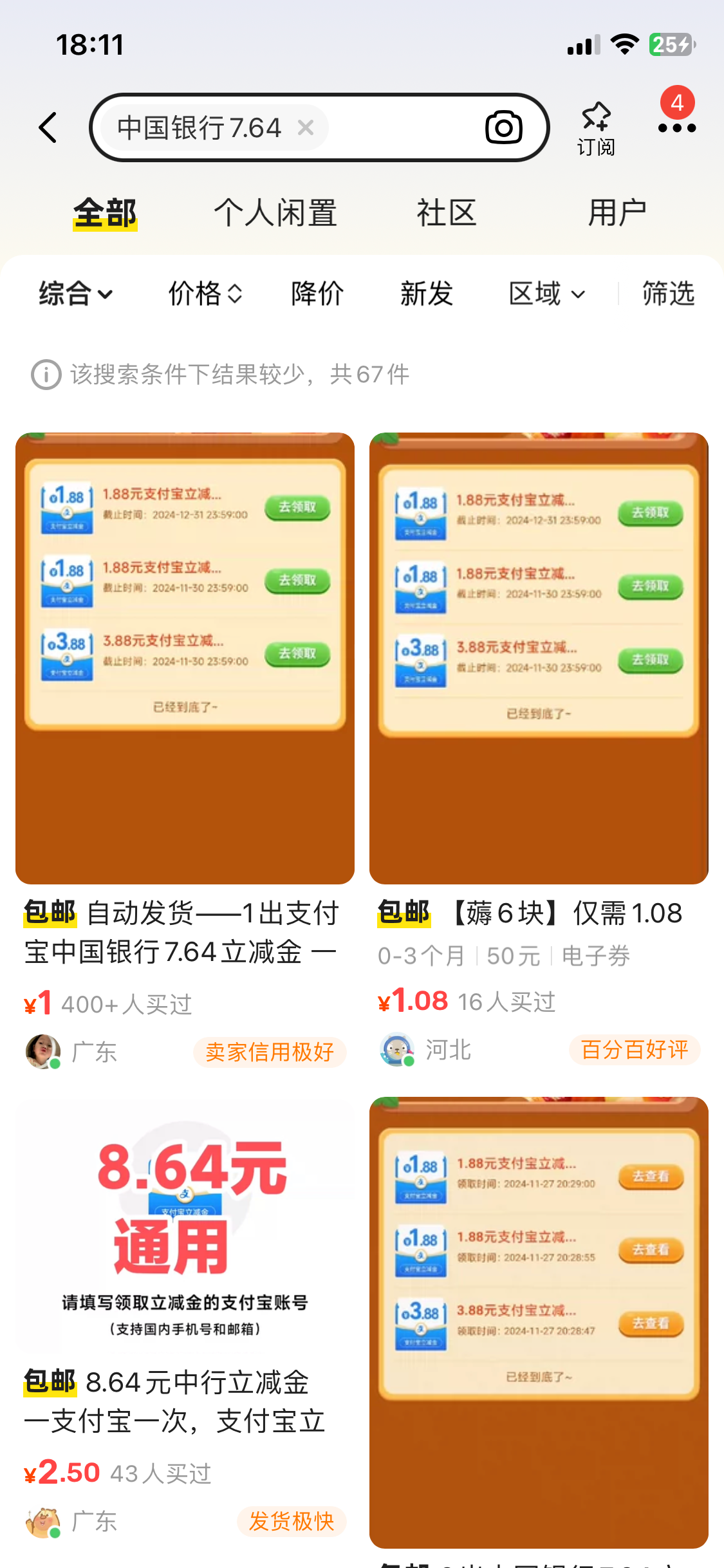Tap inside the search box
724x1568 pixels.
[x=399, y=127]
